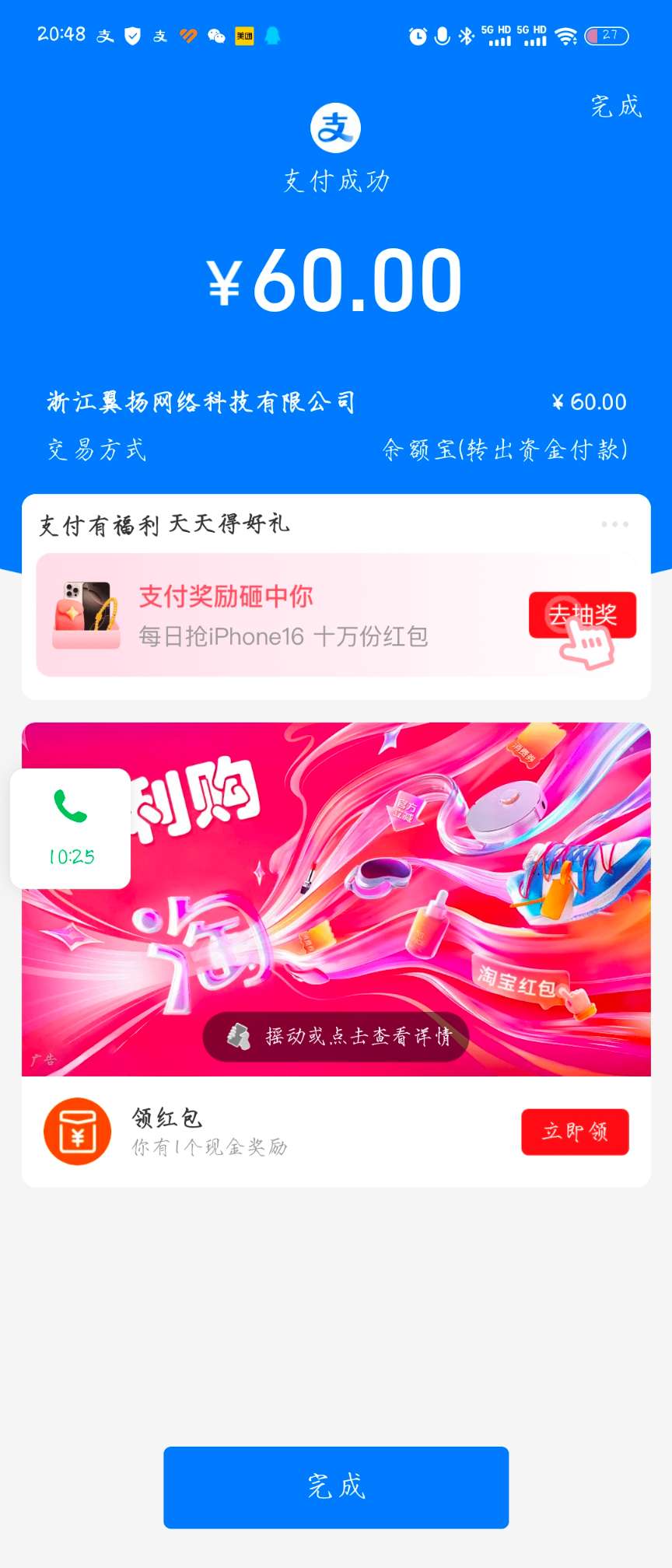Open the 支付奖励砸中你 reward card
This screenshot has width=672, height=1568.
click(280, 615)
